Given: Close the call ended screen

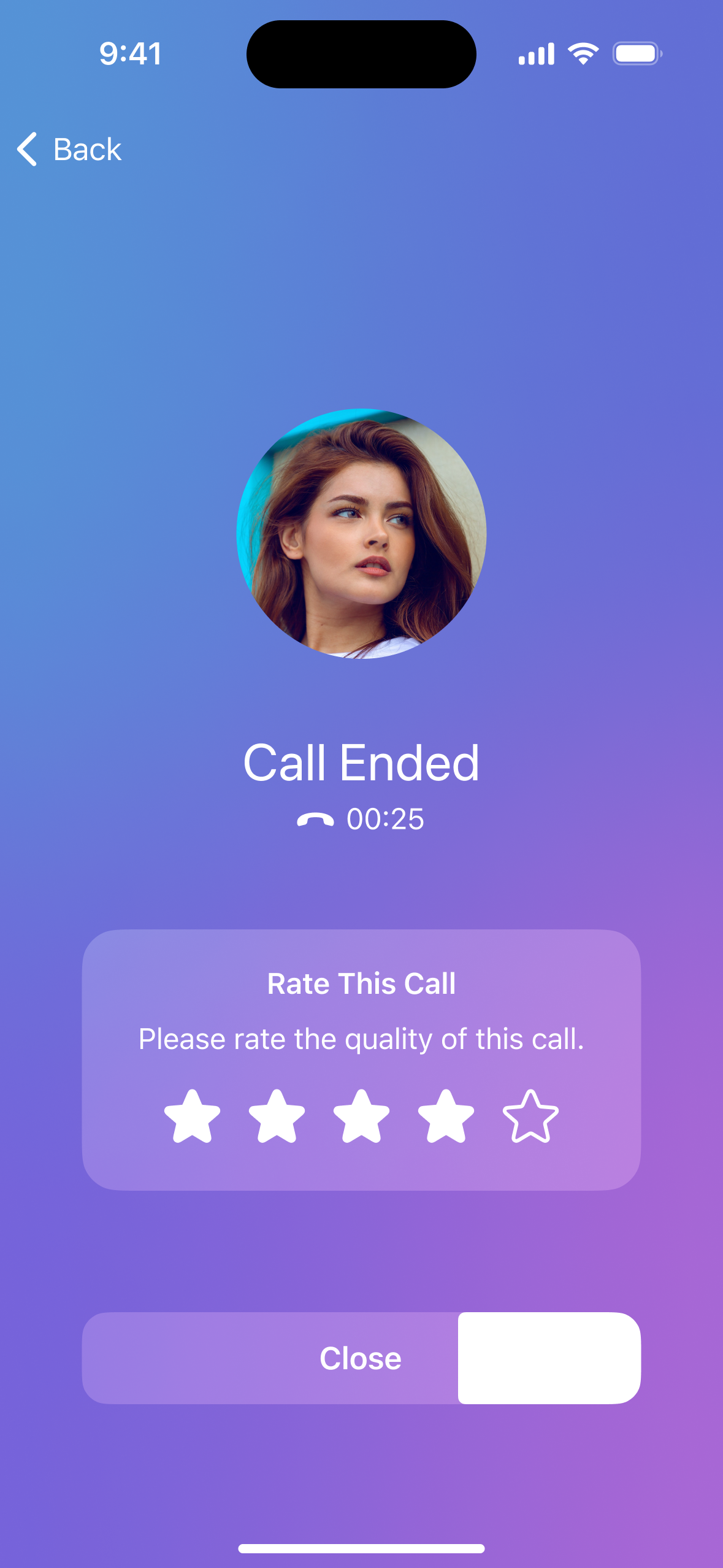Looking at the screenshot, I should [x=361, y=1358].
